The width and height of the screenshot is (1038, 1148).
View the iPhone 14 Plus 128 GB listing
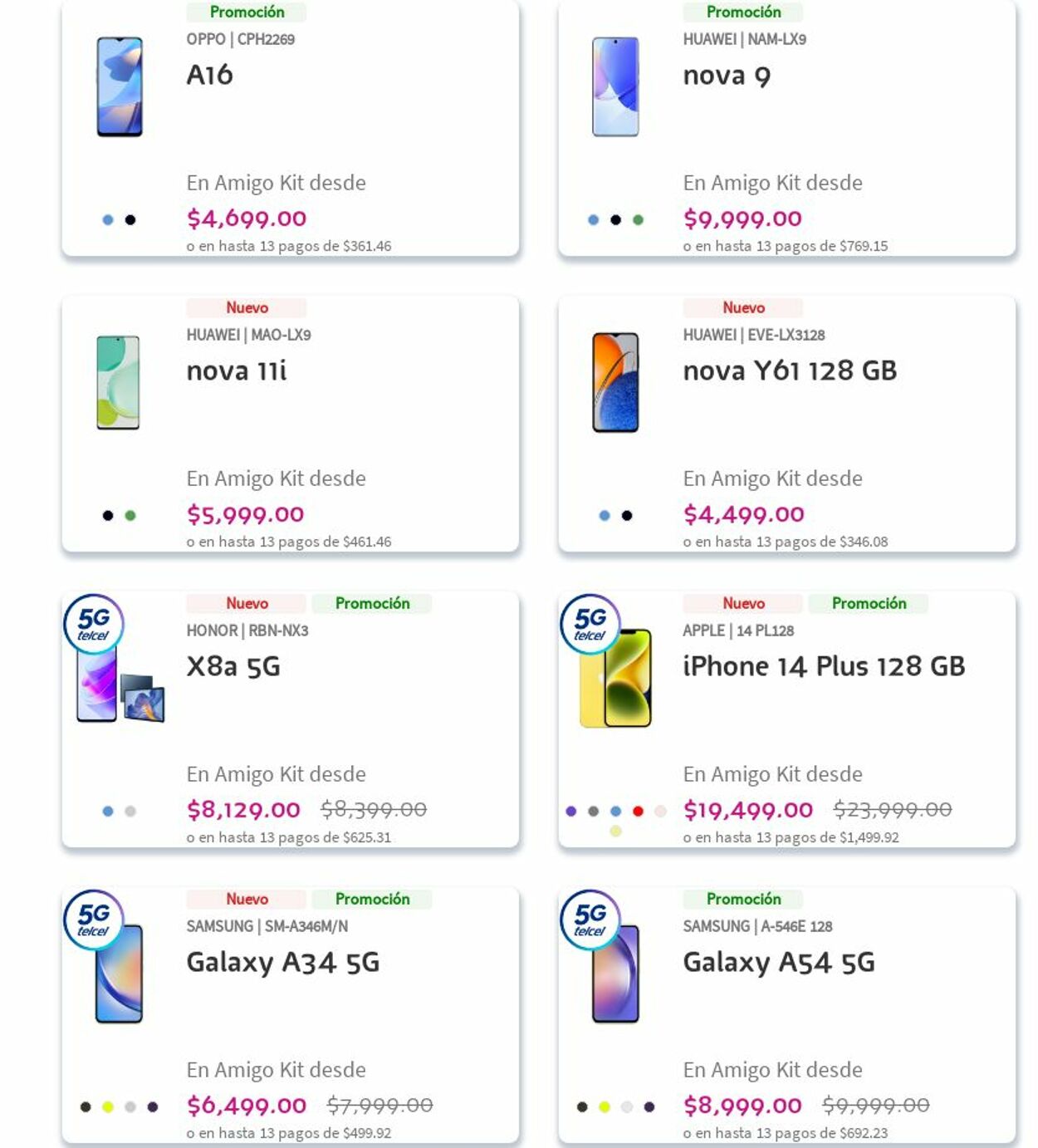click(823, 667)
